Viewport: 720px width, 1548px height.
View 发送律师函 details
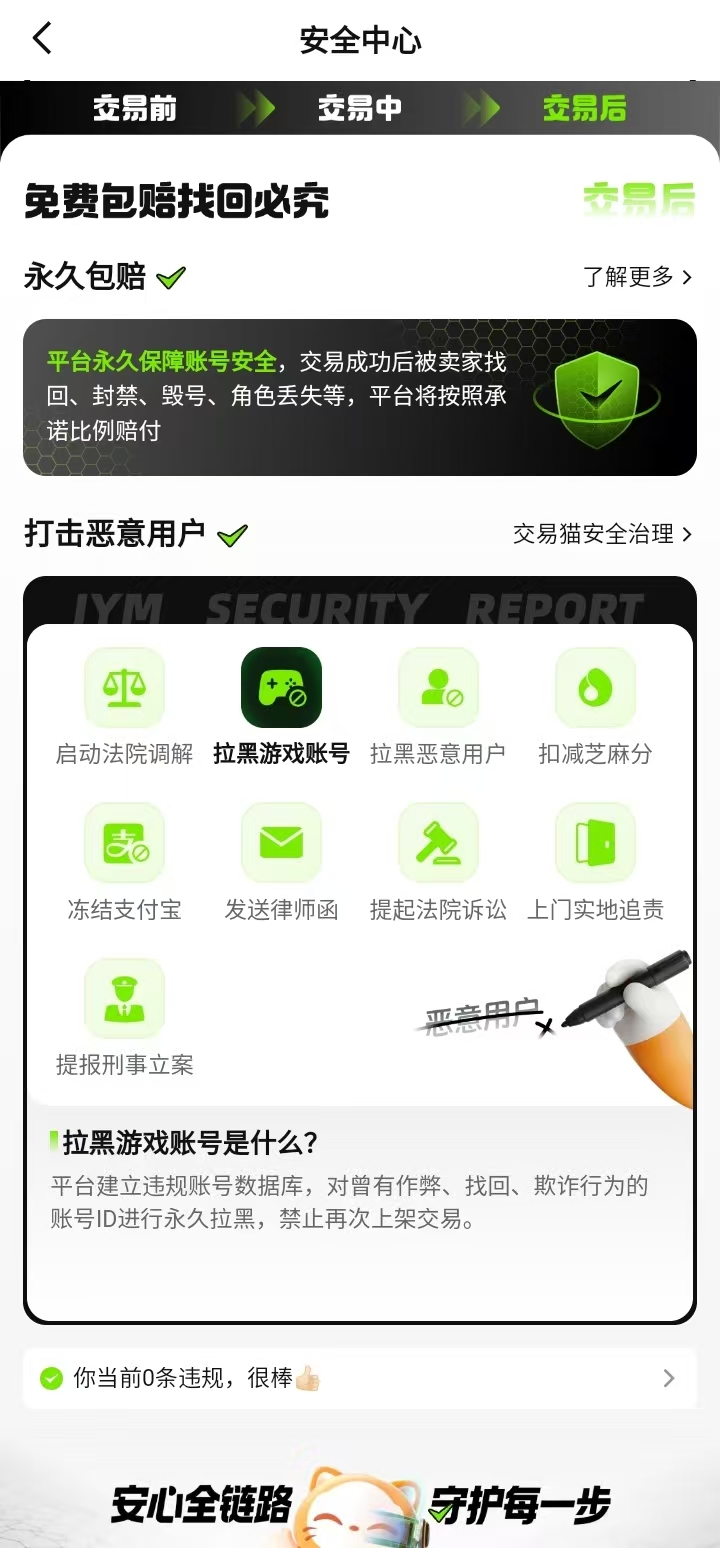coord(281,861)
